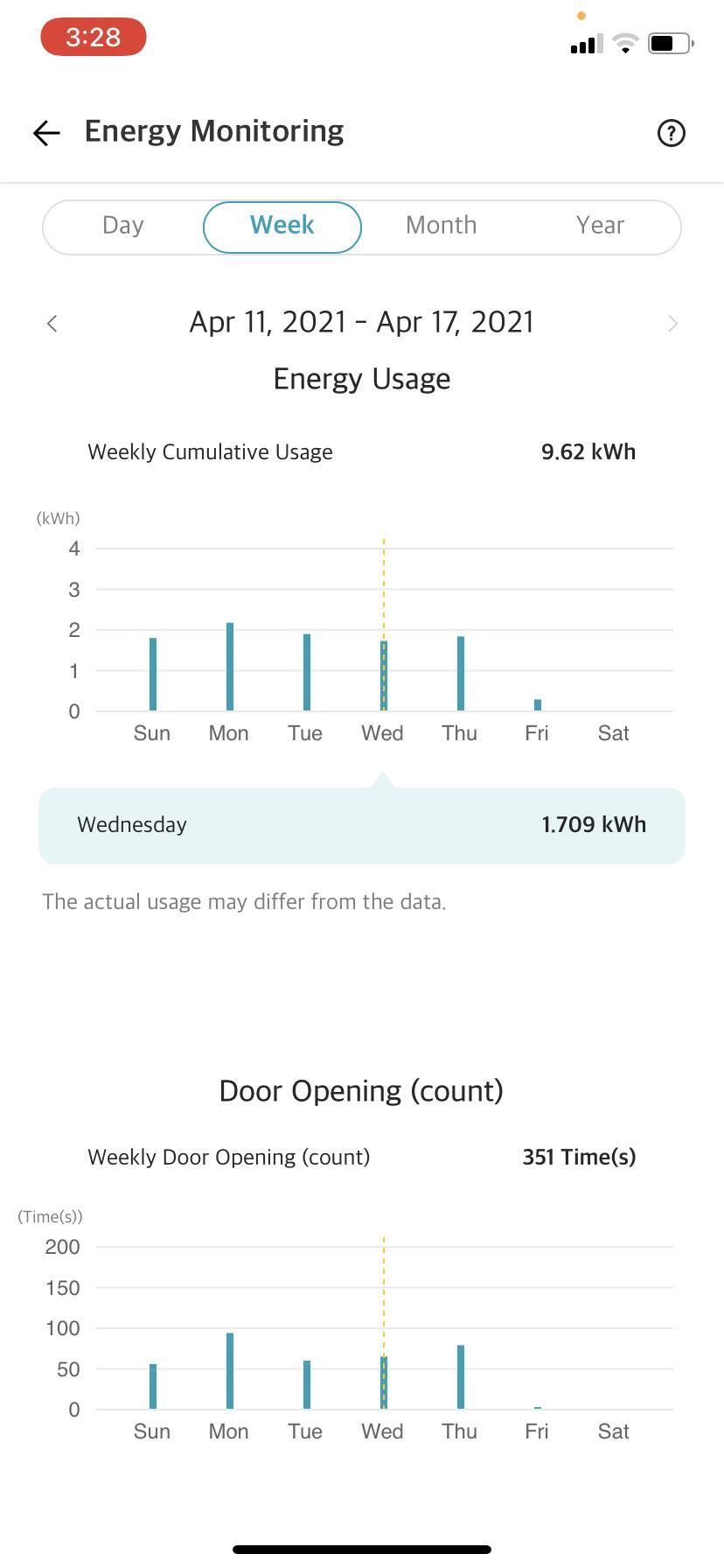724x1568 pixels.
Task: Show the Year view
Action: [x=600, y=226]
